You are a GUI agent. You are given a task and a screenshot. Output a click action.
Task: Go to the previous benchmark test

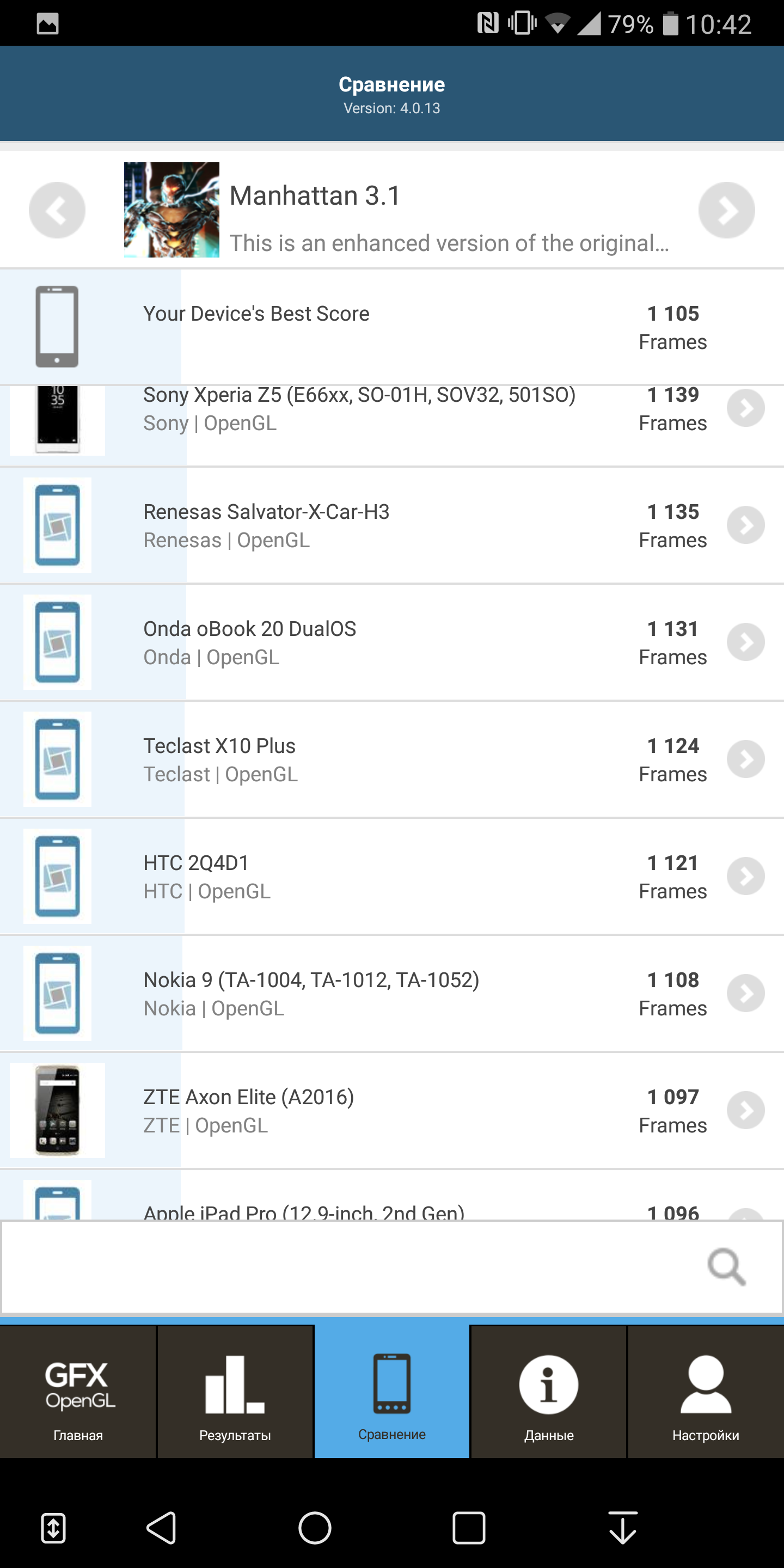click(57, 210)
